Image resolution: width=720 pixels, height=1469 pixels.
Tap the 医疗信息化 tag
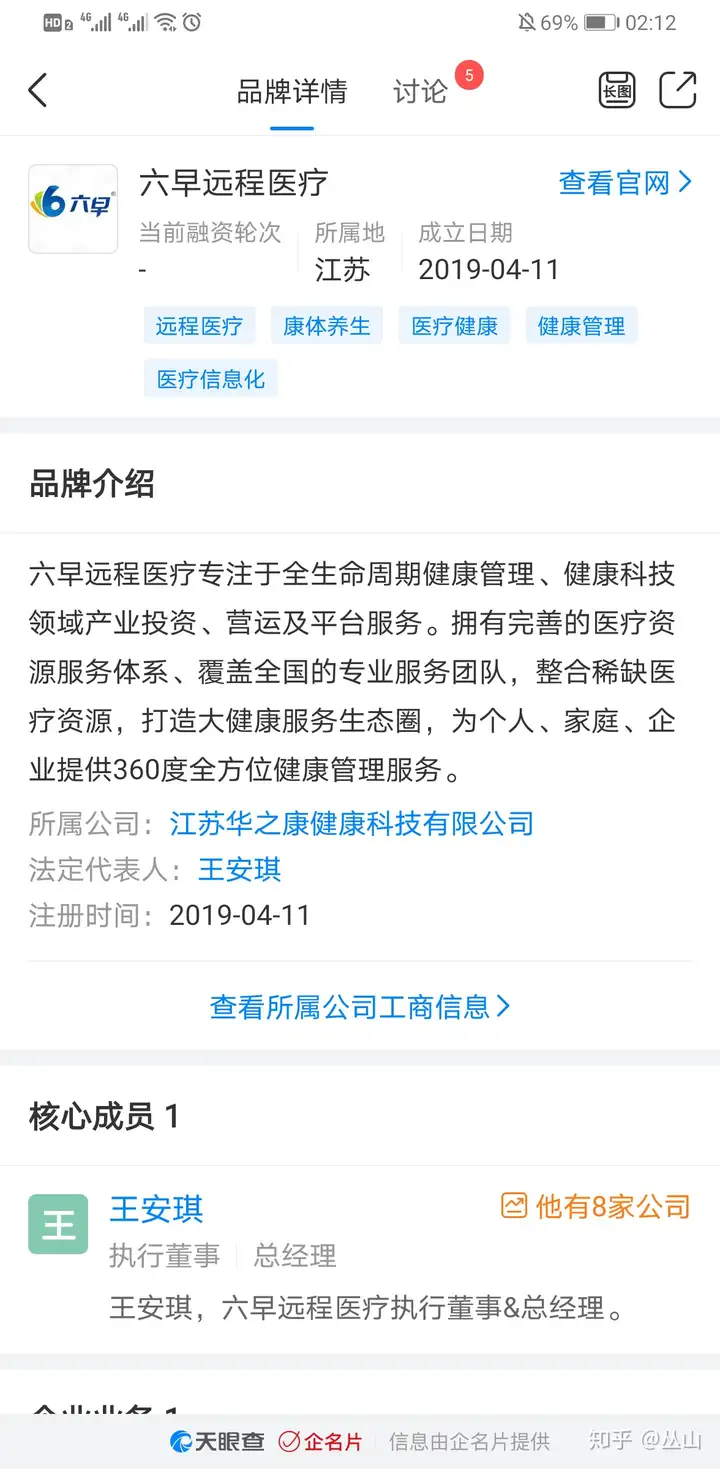pyautogui.click(x=211, y=379)
